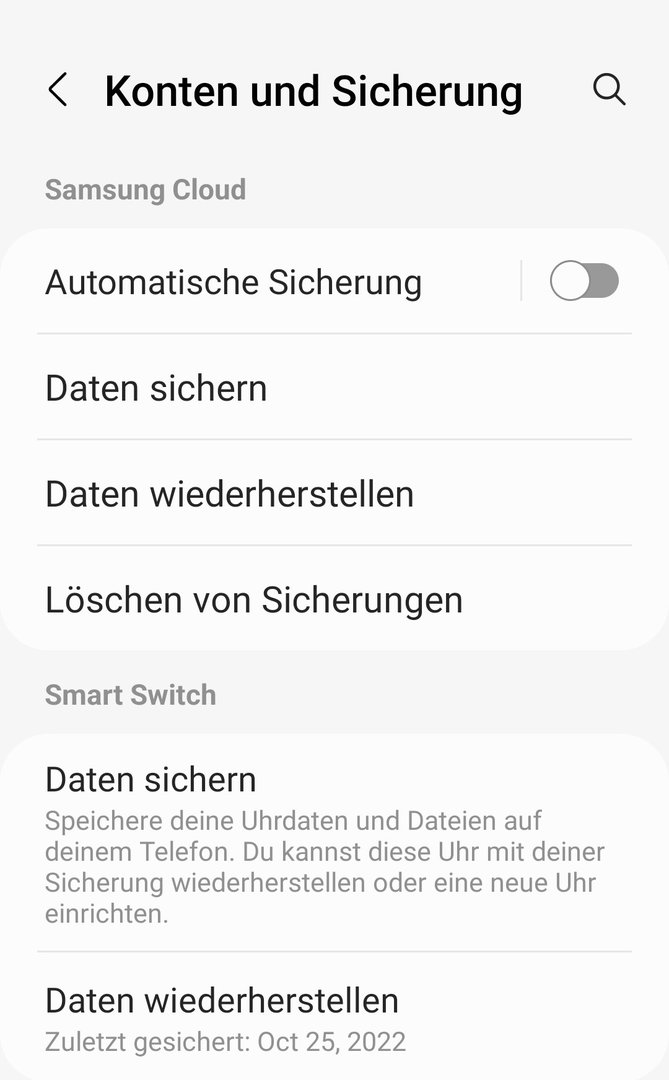Viewport: 669px width, 1080px height.
Task: Enable the Automatische Sicherung switch
Action: tap(584, 282)
